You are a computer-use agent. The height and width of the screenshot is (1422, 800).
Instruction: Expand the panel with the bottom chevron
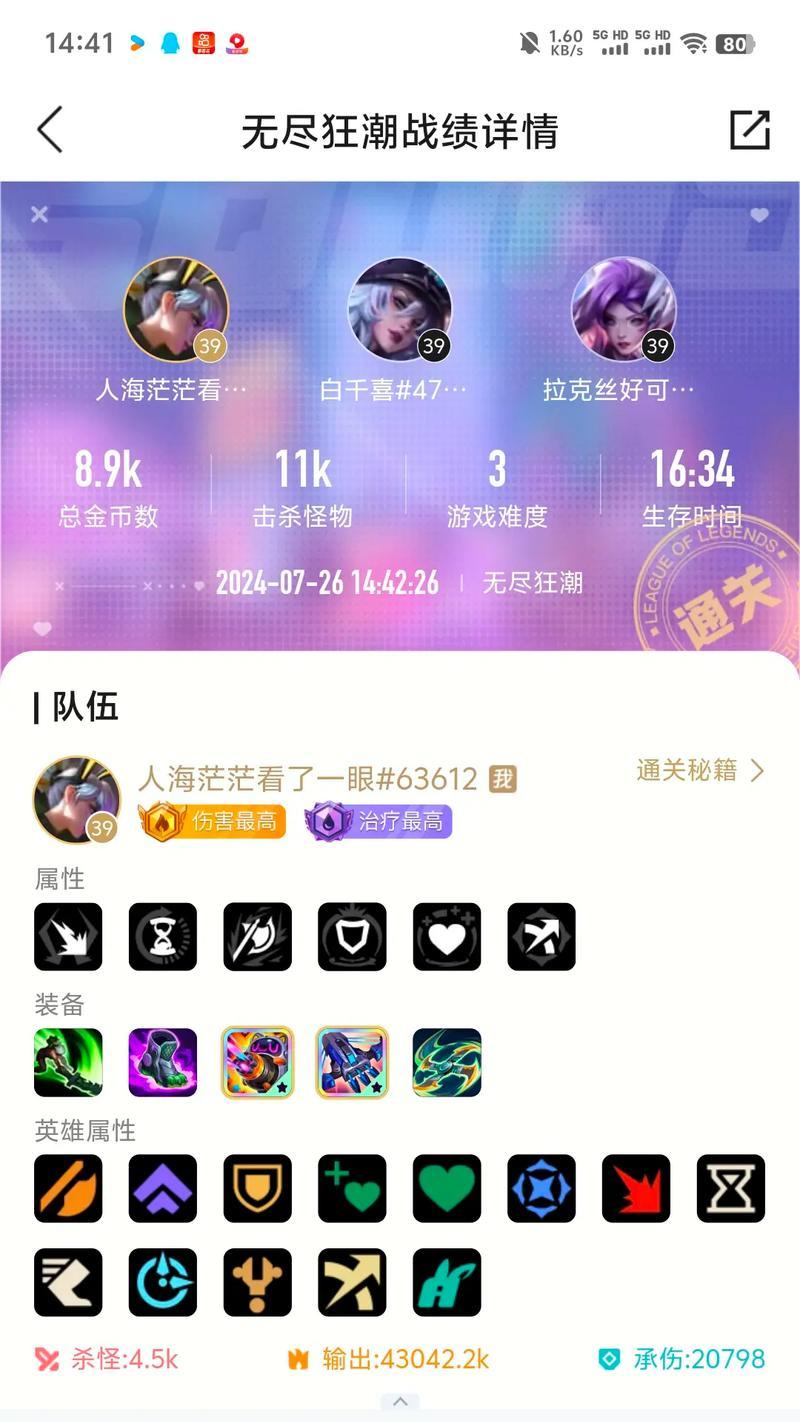pos(399,1401)
